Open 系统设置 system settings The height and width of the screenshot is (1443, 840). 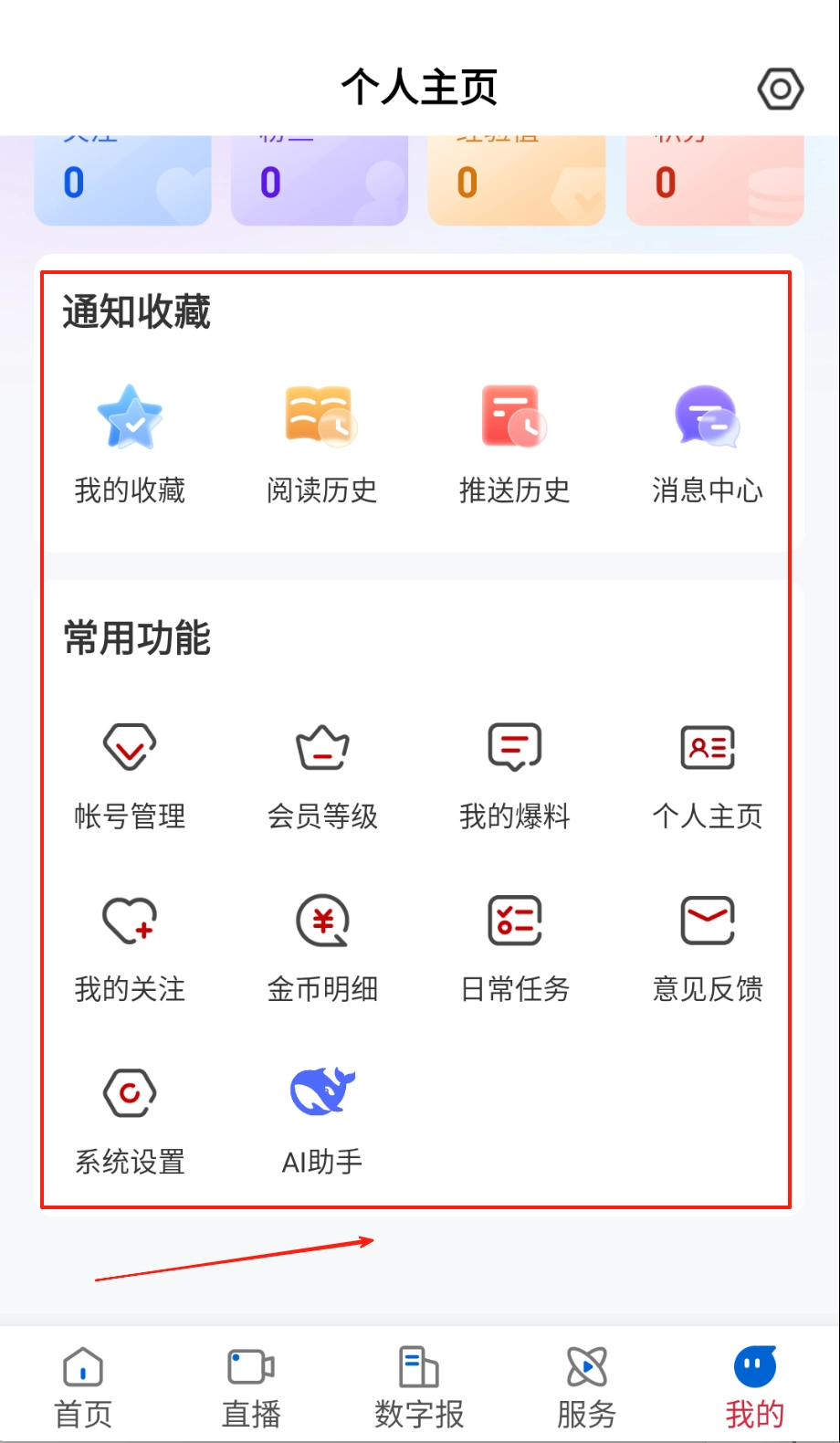point(130,1120)
